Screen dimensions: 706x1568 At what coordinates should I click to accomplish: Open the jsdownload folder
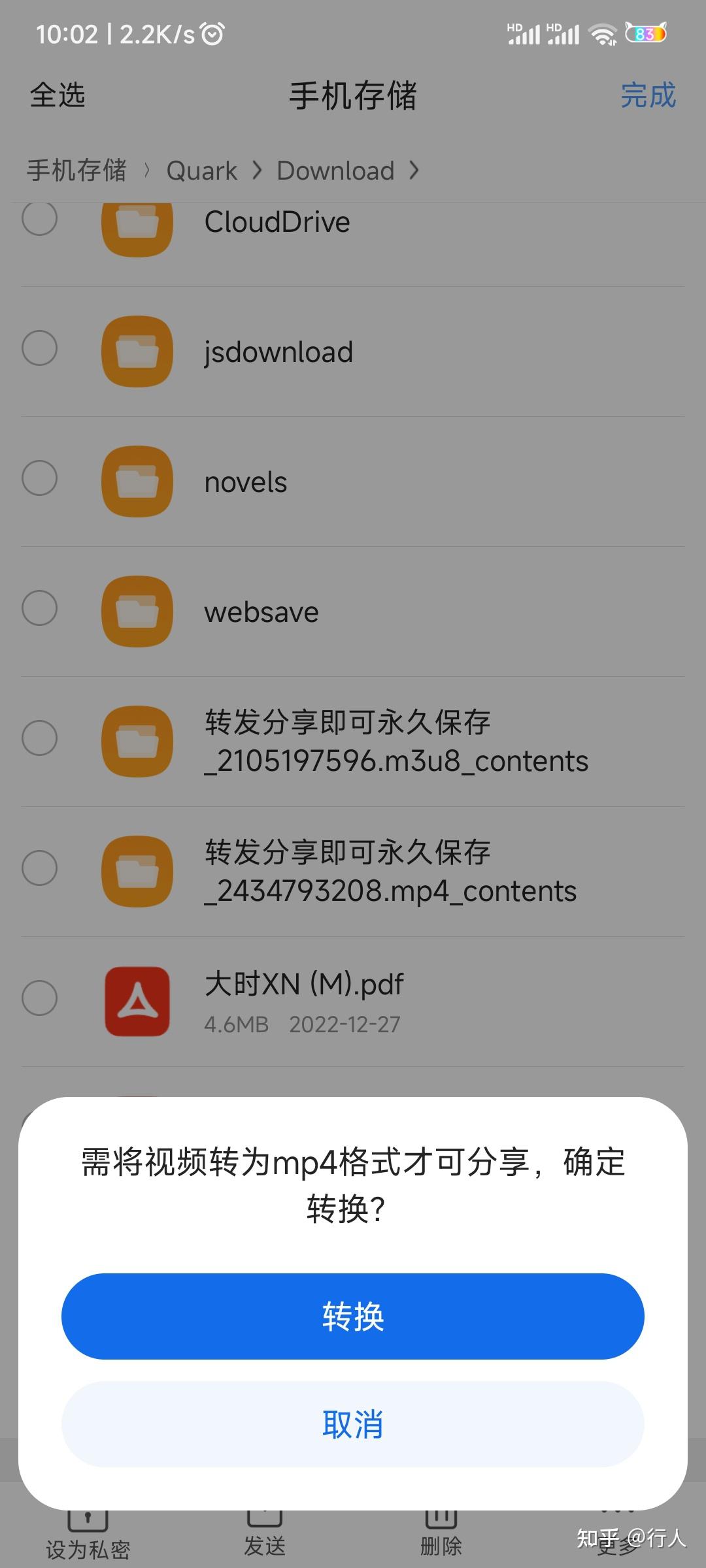(x=353, y=351)
